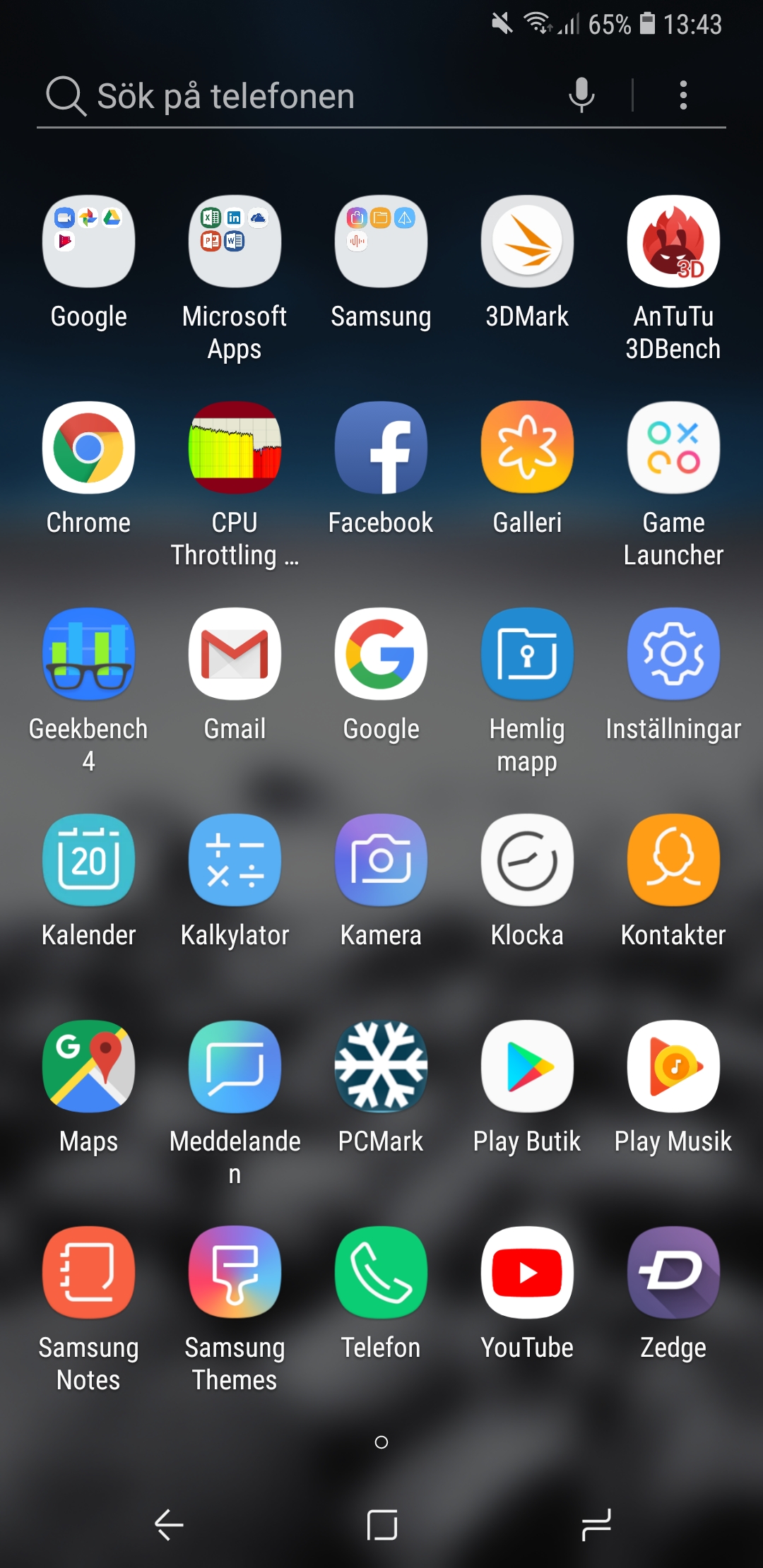Open Inställningar settings app
Screen dimensions: 763x1568
click(673, 654)
